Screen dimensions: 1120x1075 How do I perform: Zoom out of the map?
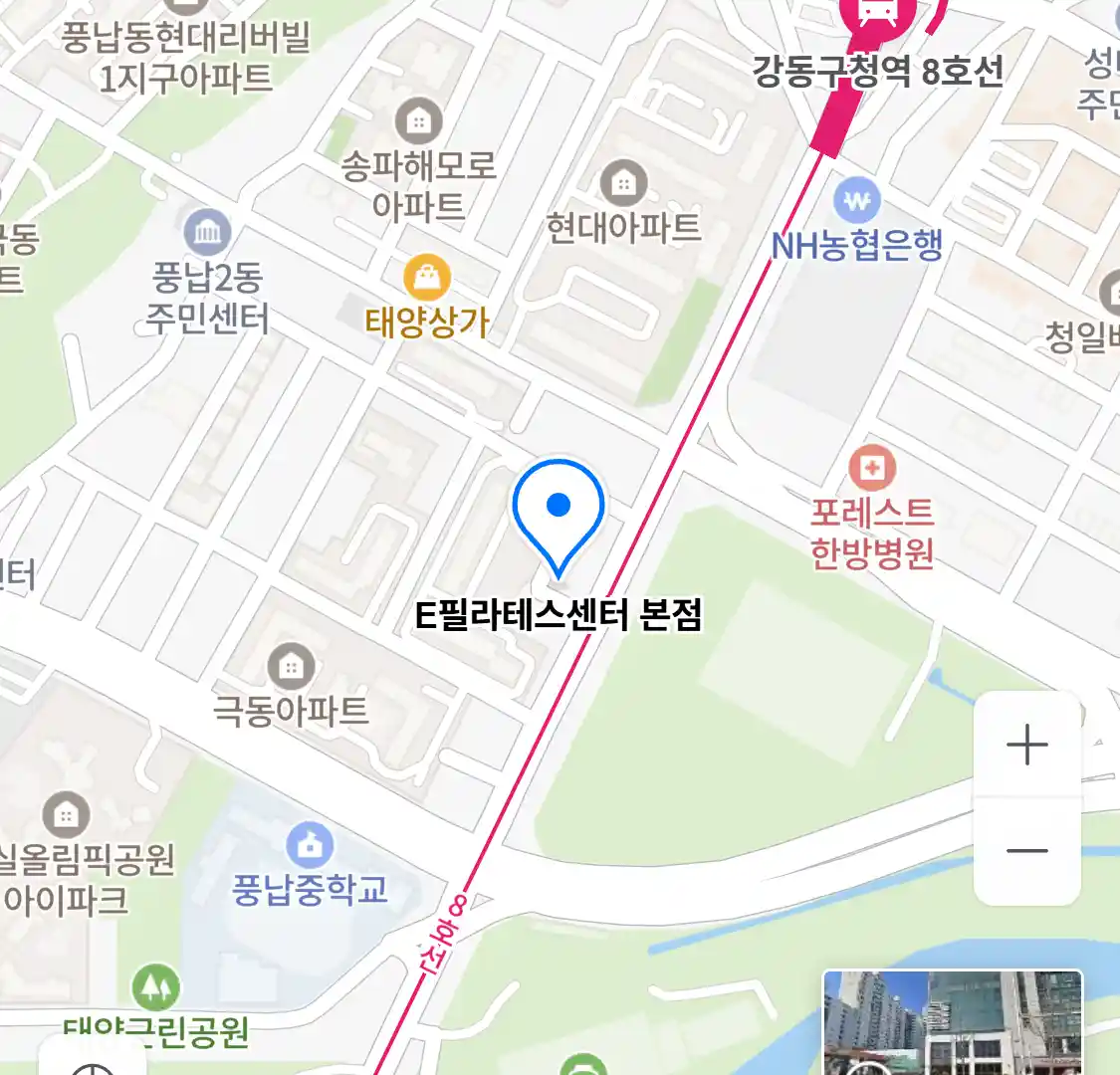click(1026, 851)
